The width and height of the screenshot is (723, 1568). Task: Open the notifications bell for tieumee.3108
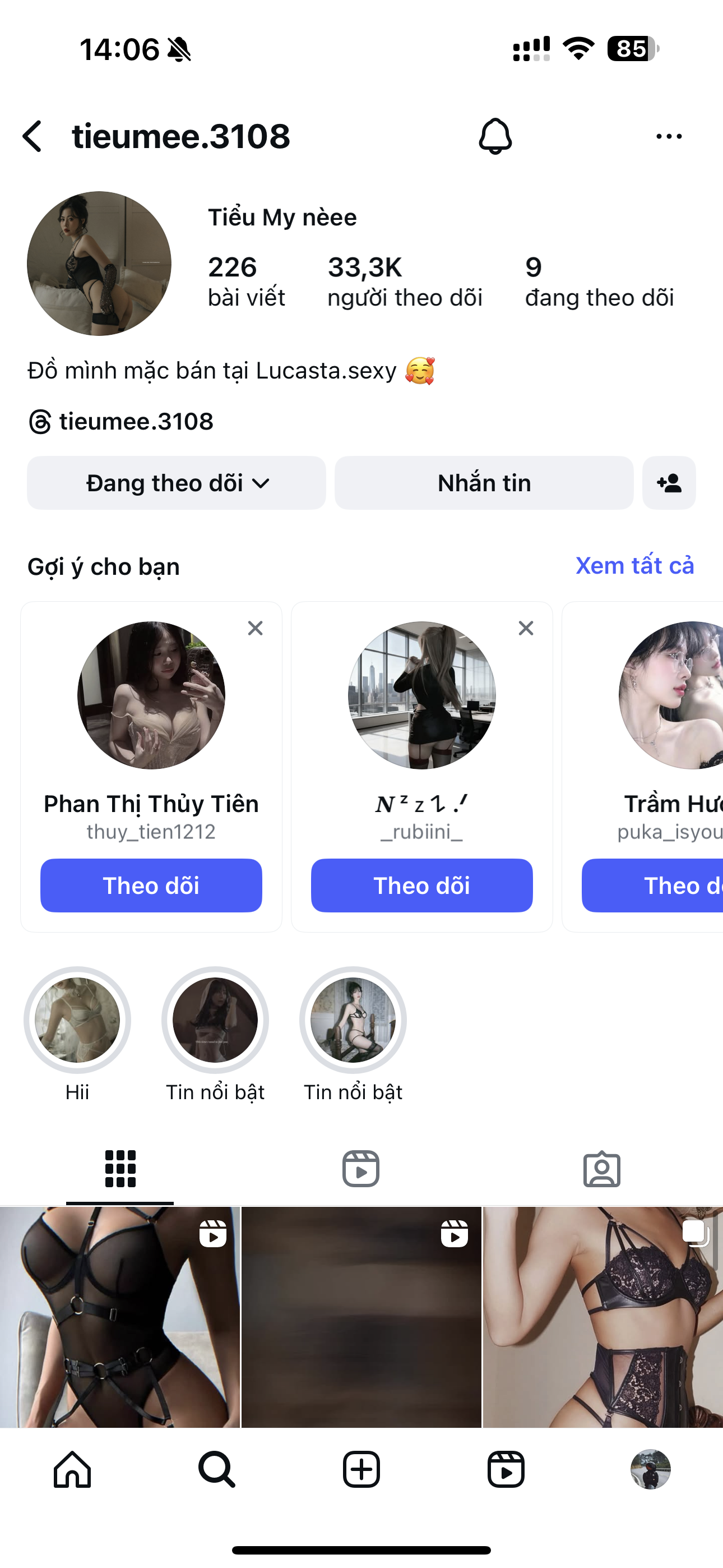[495, 136]
